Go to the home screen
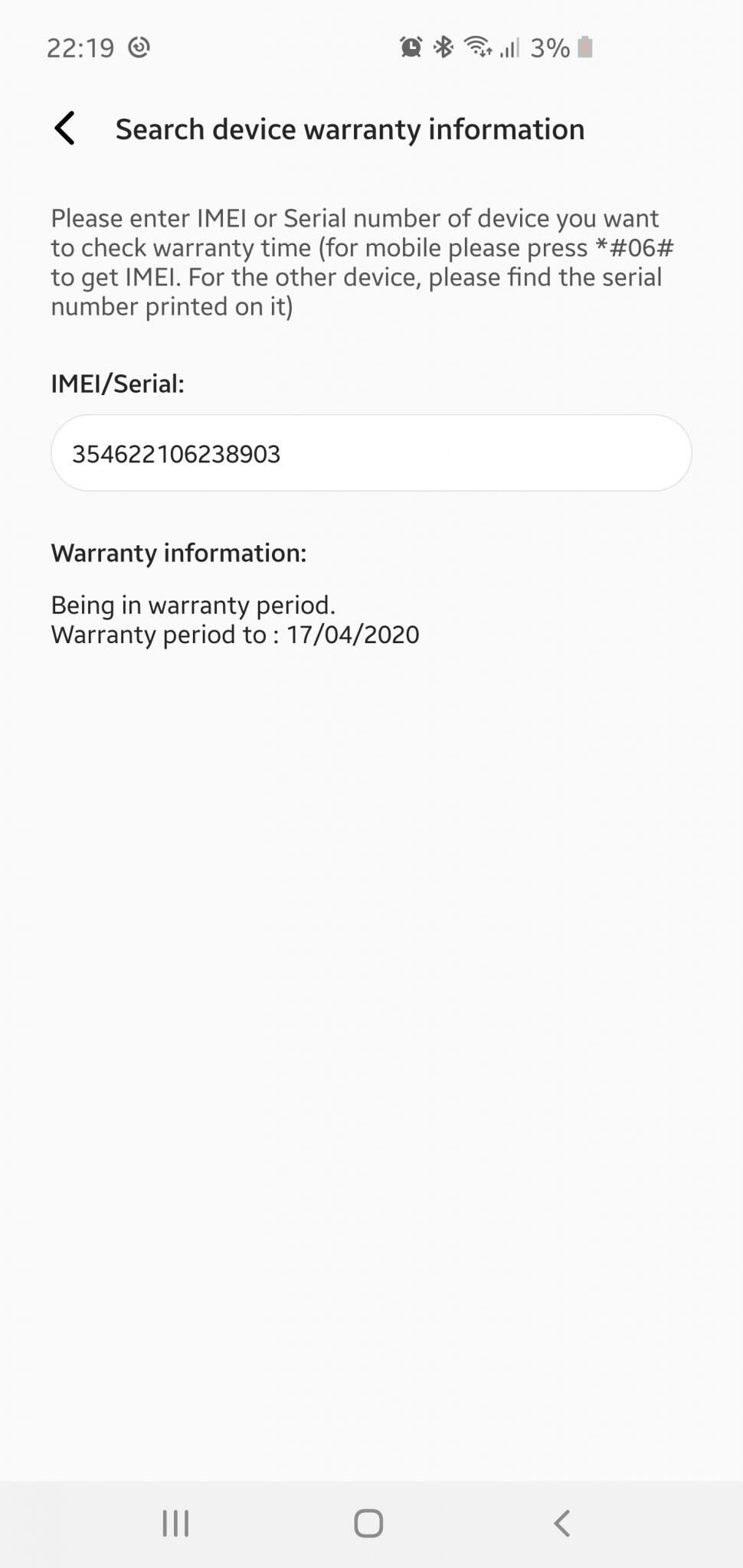The height and width of the screenshot is (1568, 743). 368,1523
